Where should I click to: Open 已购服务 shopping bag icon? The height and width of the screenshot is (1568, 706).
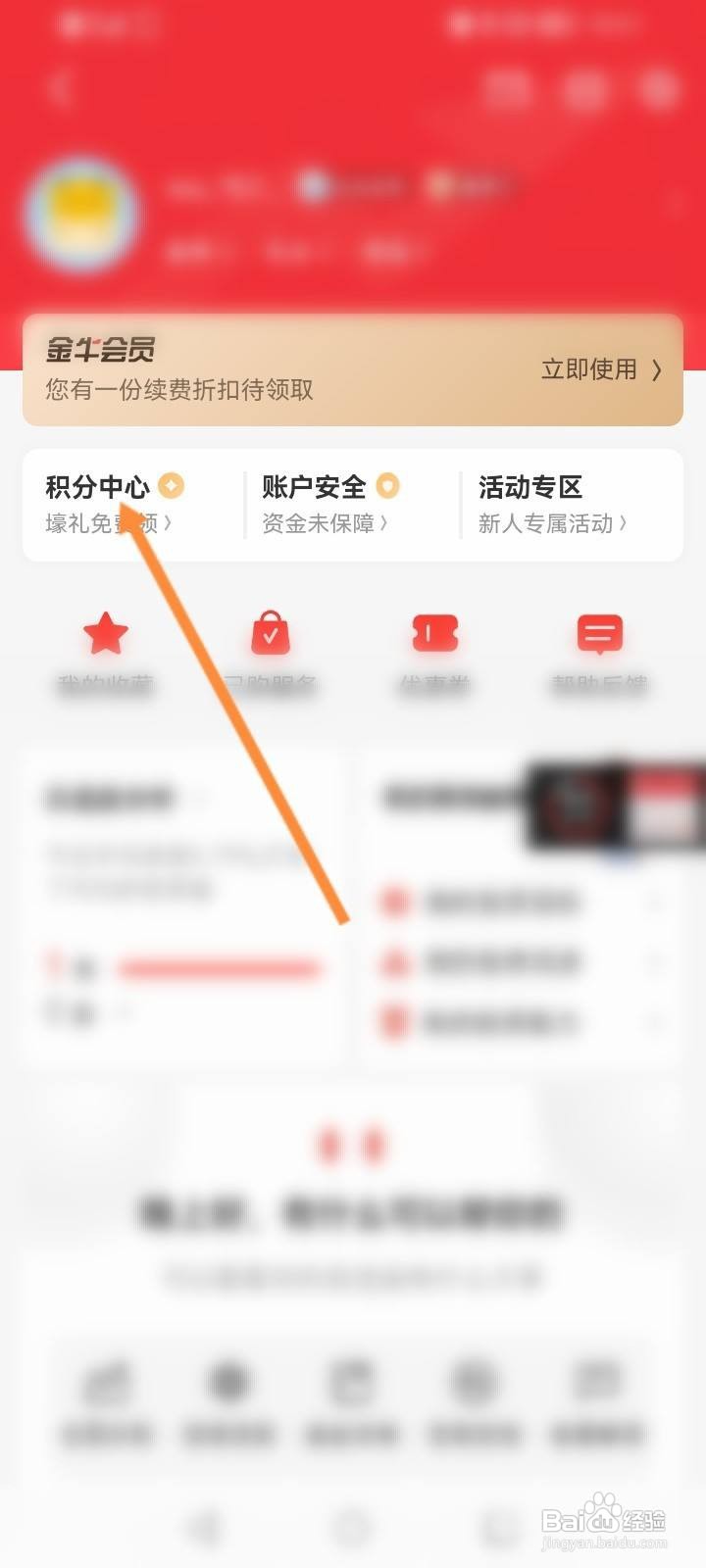270,635
